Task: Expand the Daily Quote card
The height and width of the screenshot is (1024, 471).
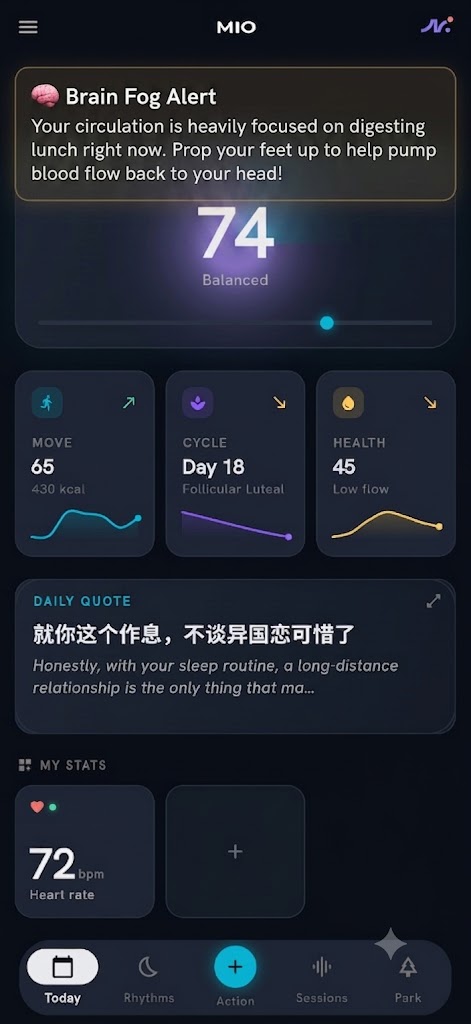Action: coord(433,601)
